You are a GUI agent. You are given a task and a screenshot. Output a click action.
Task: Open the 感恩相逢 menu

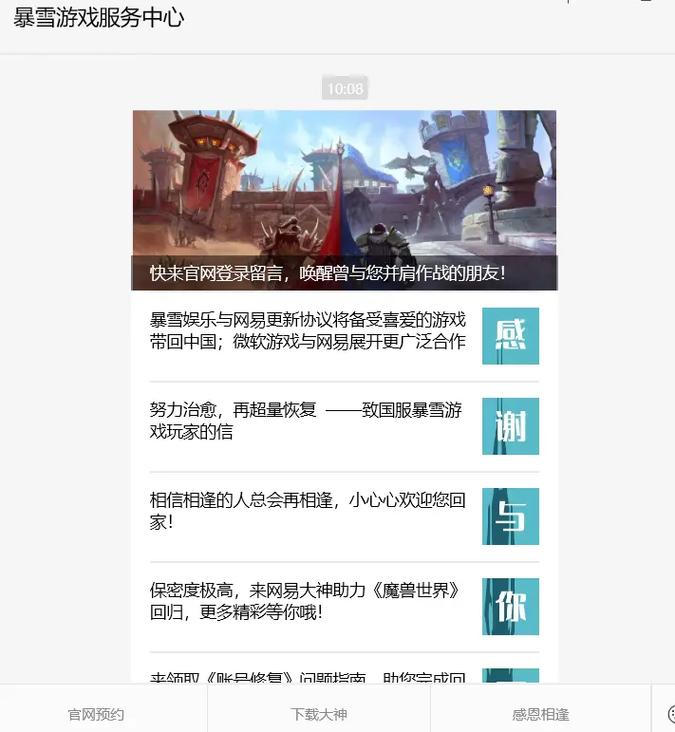pos(540,714)
